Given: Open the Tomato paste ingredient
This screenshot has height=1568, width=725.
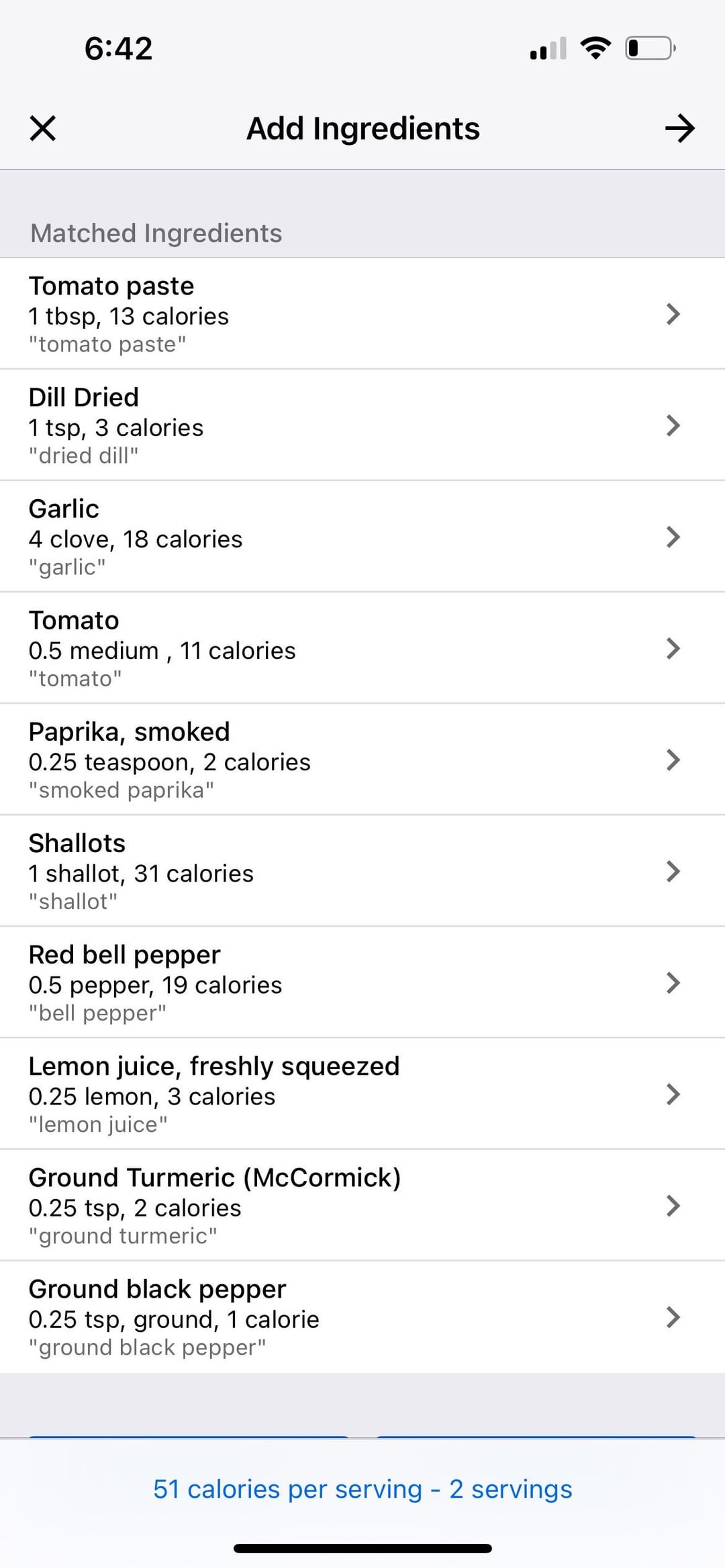Looking at the screenshot, I should click(x=362, y=314).
